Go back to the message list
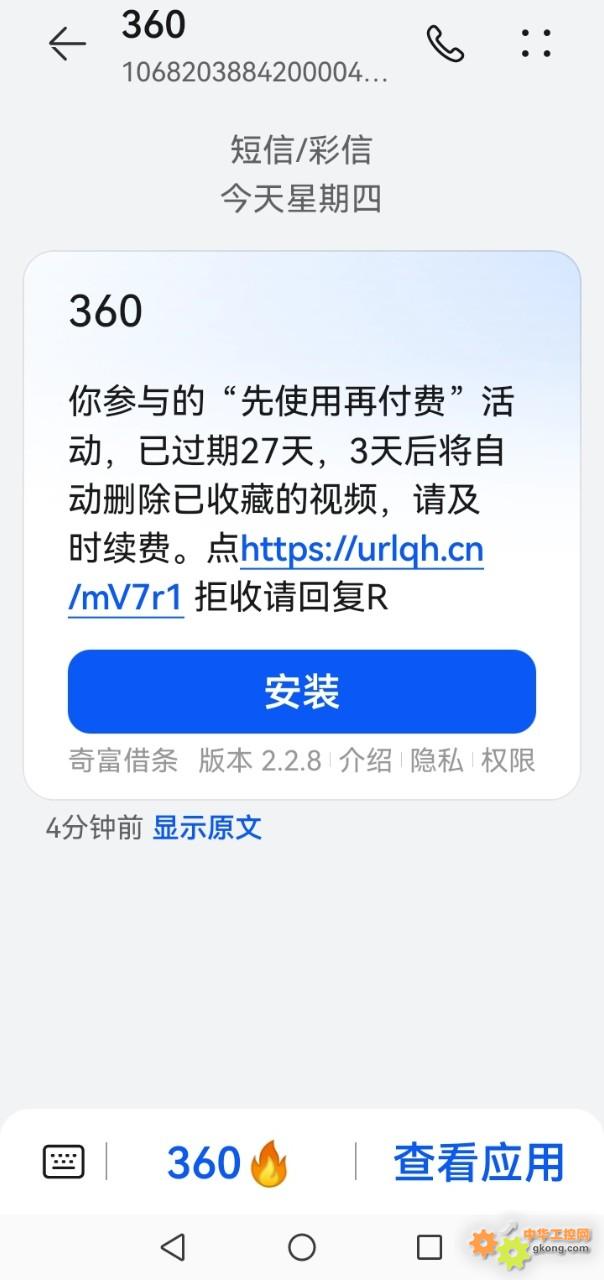 coord(67,44)
